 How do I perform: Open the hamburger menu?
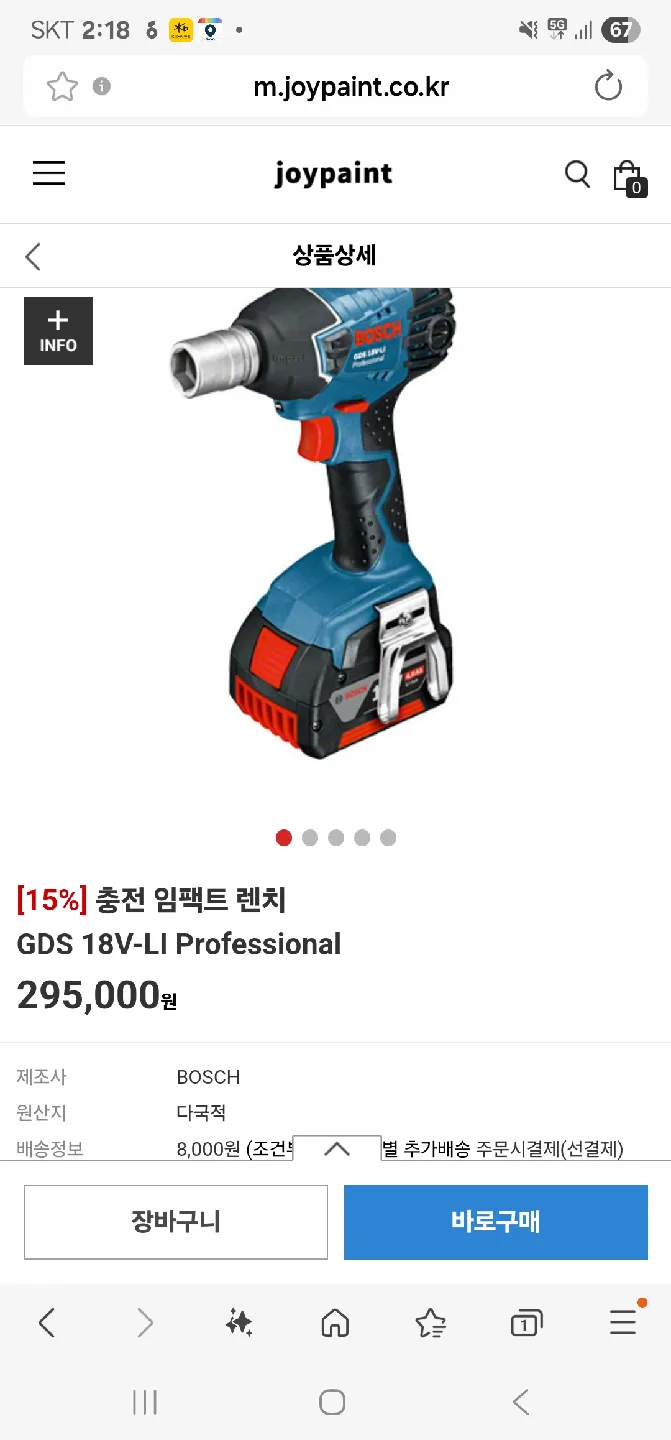pyautogui.click(x=48, y=174)
